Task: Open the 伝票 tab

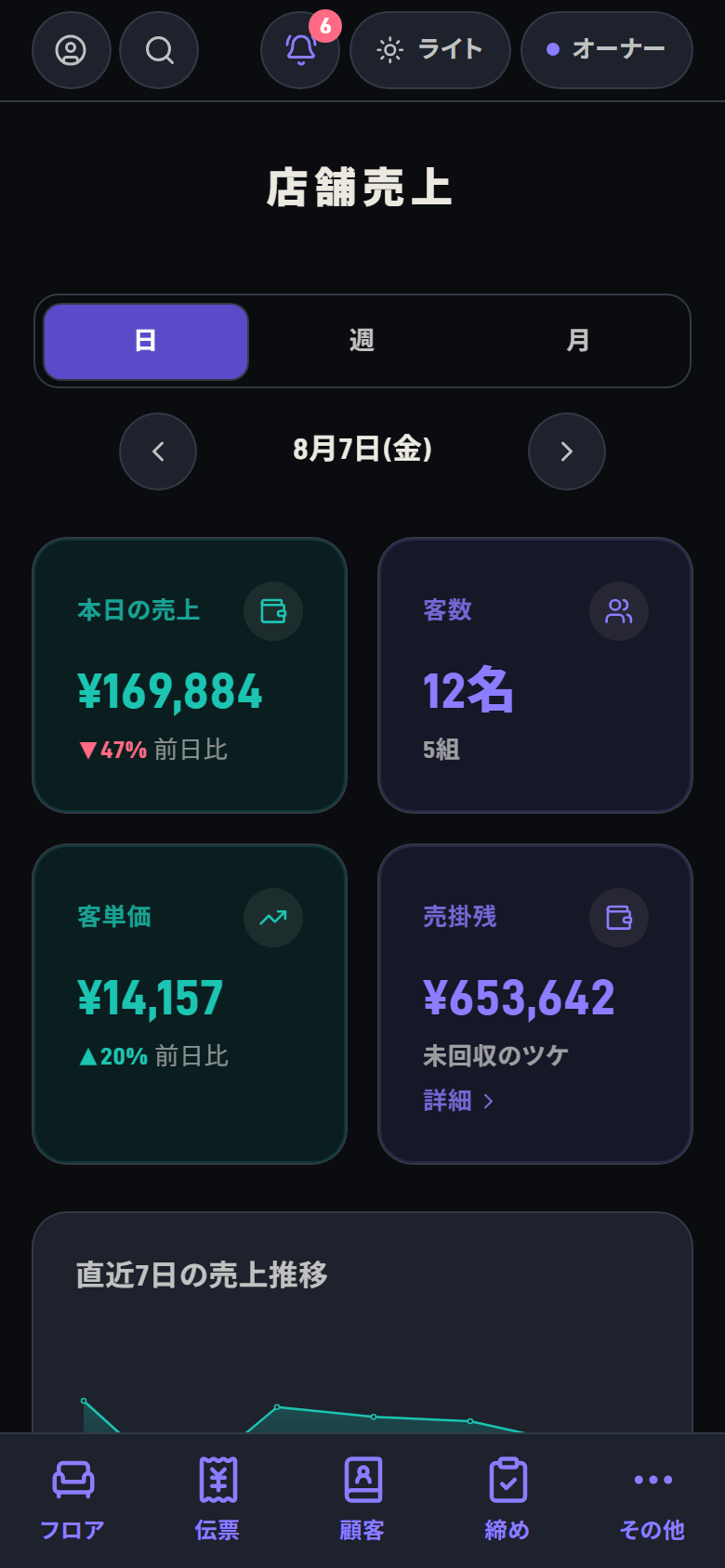Action: click(217, 1501)
